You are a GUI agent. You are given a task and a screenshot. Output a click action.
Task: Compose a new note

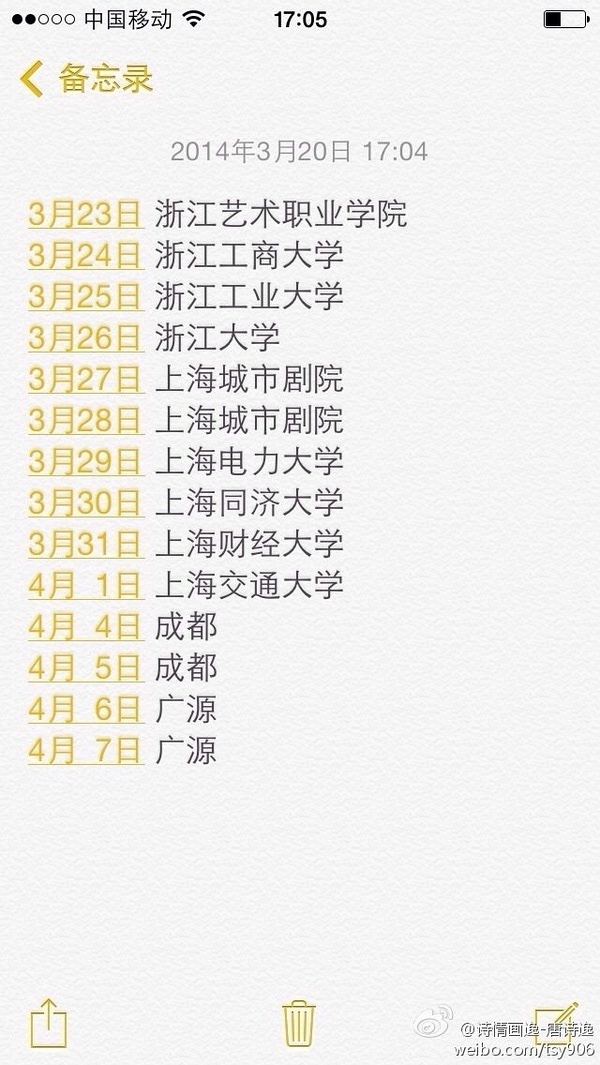point(555,1020)
